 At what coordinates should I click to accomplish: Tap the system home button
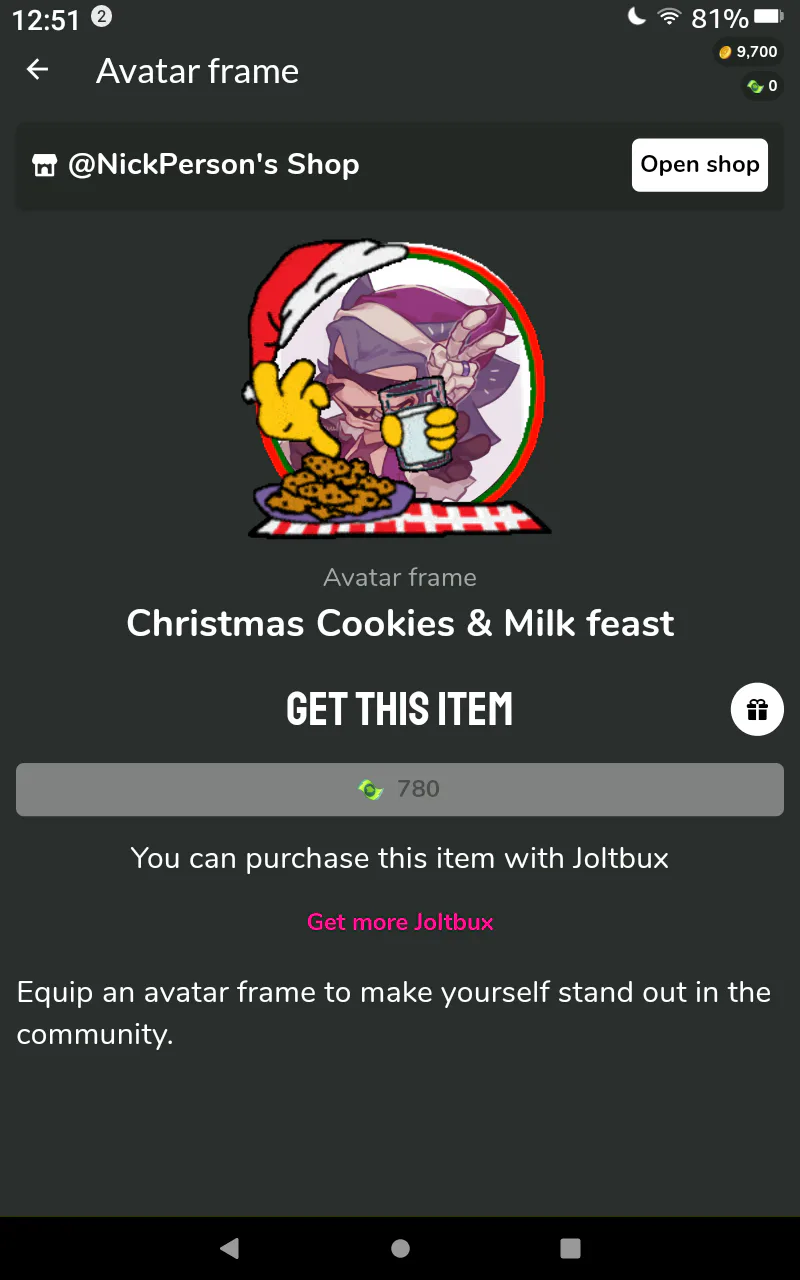400,1248
